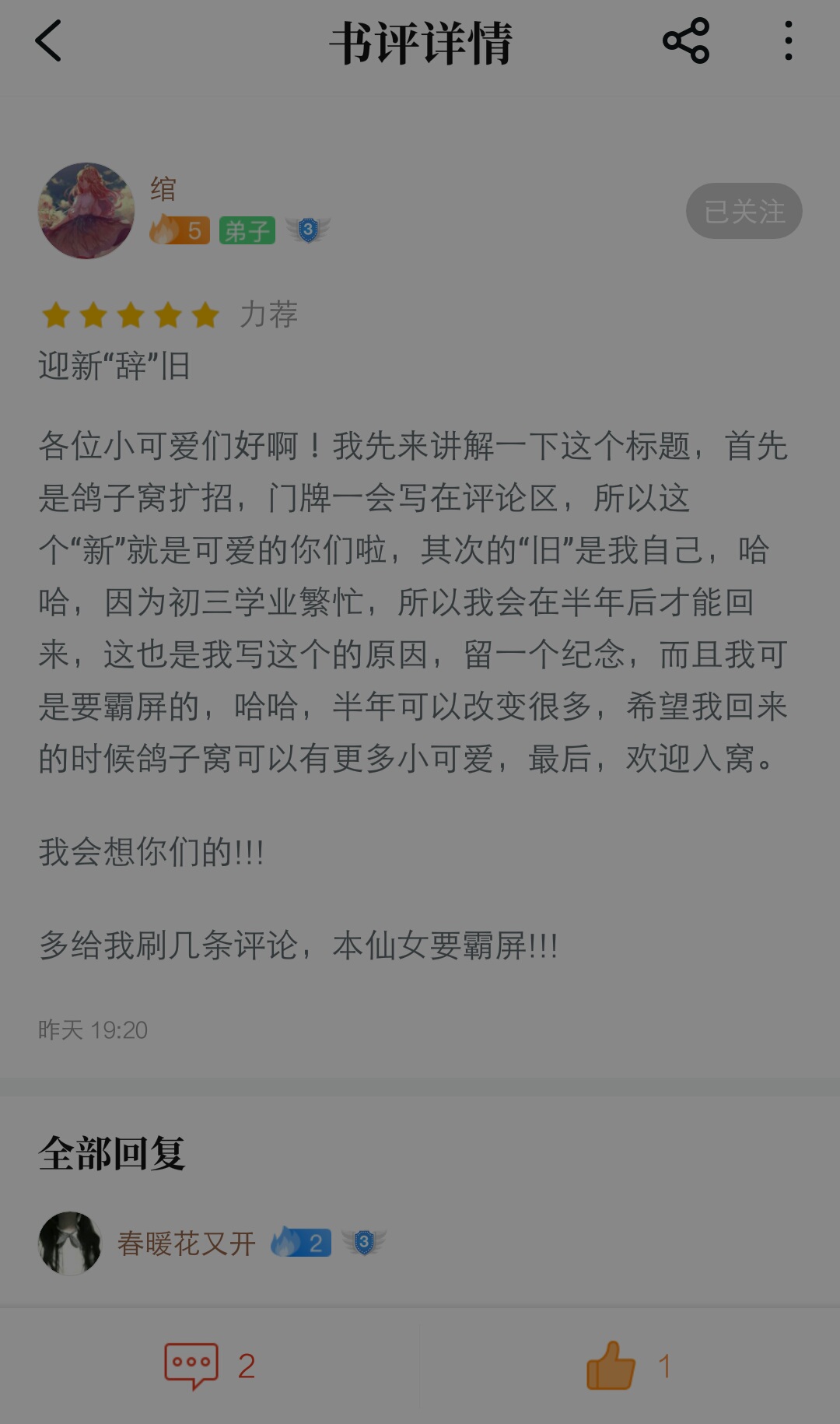
Task: Go back from the book review page
Action: point(48,41)
